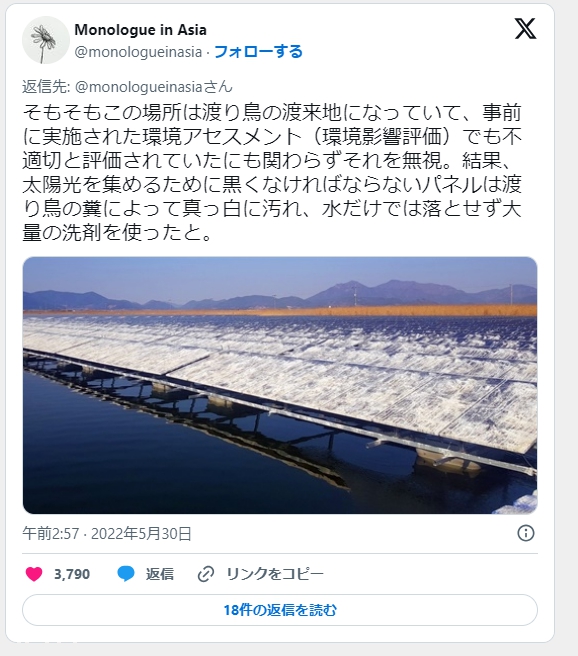This screenshot has width=578, height=656.
Task: Copy link via リンクをコピー
Action: [x=261, y=574]
